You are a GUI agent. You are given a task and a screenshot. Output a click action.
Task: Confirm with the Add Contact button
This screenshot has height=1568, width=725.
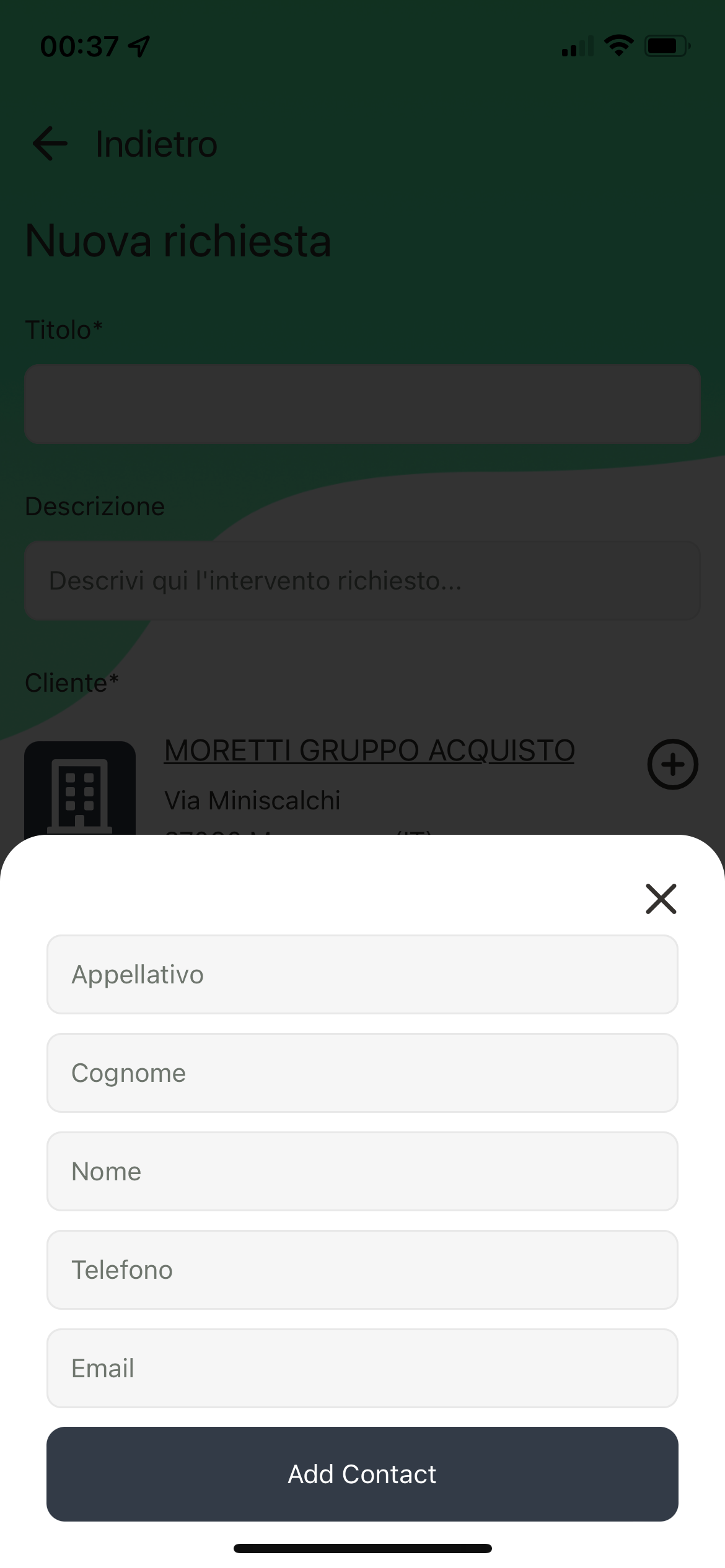pos(362,1474)
